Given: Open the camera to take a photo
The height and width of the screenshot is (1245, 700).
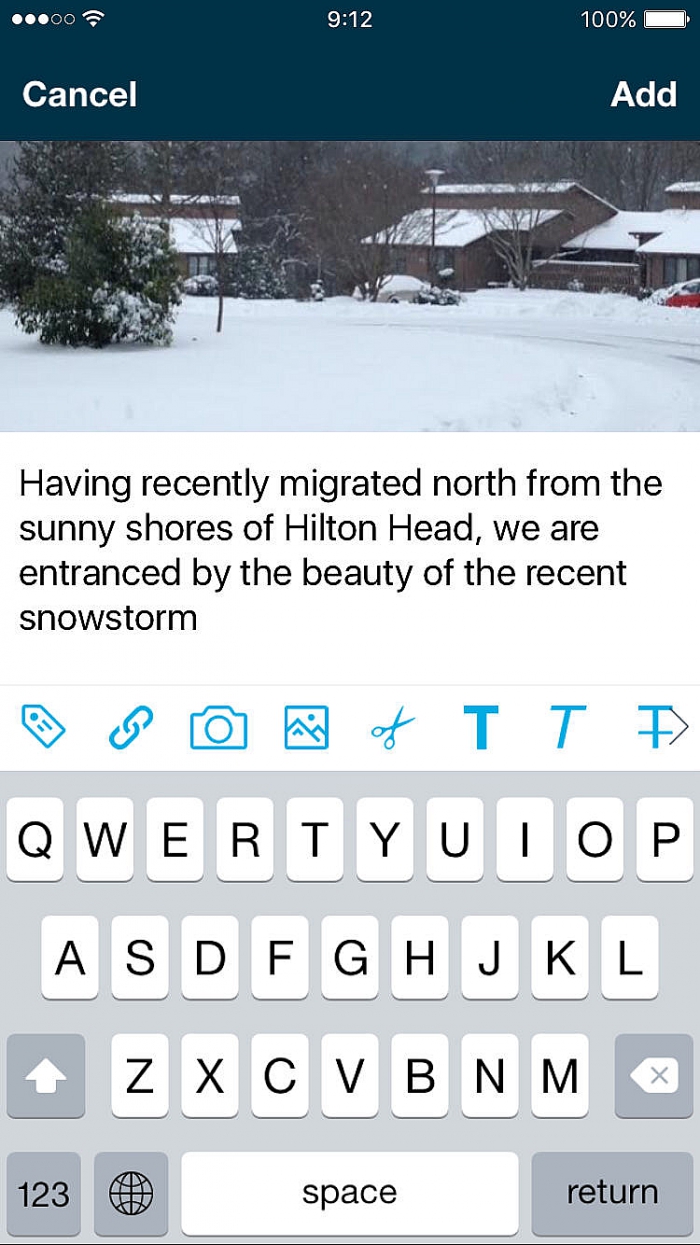Looking at the screenshot, I should click(218, 727).
